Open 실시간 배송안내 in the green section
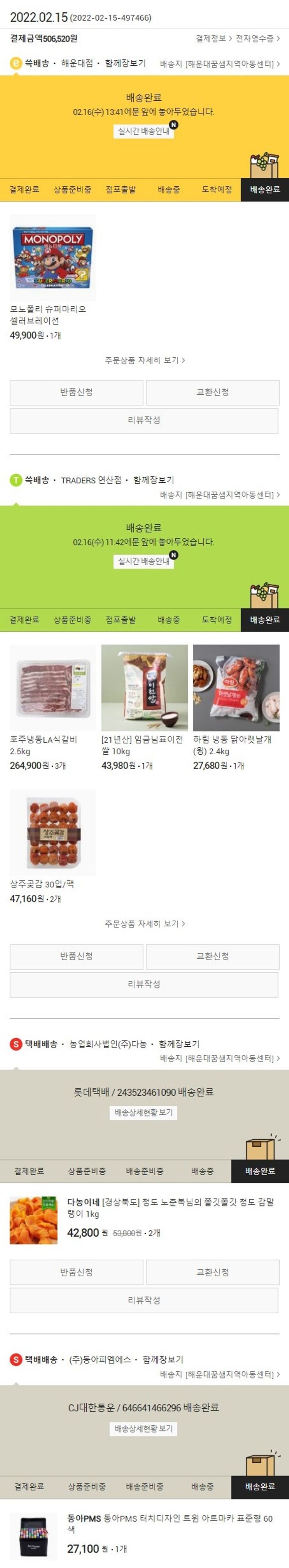 tap(144, 561)
